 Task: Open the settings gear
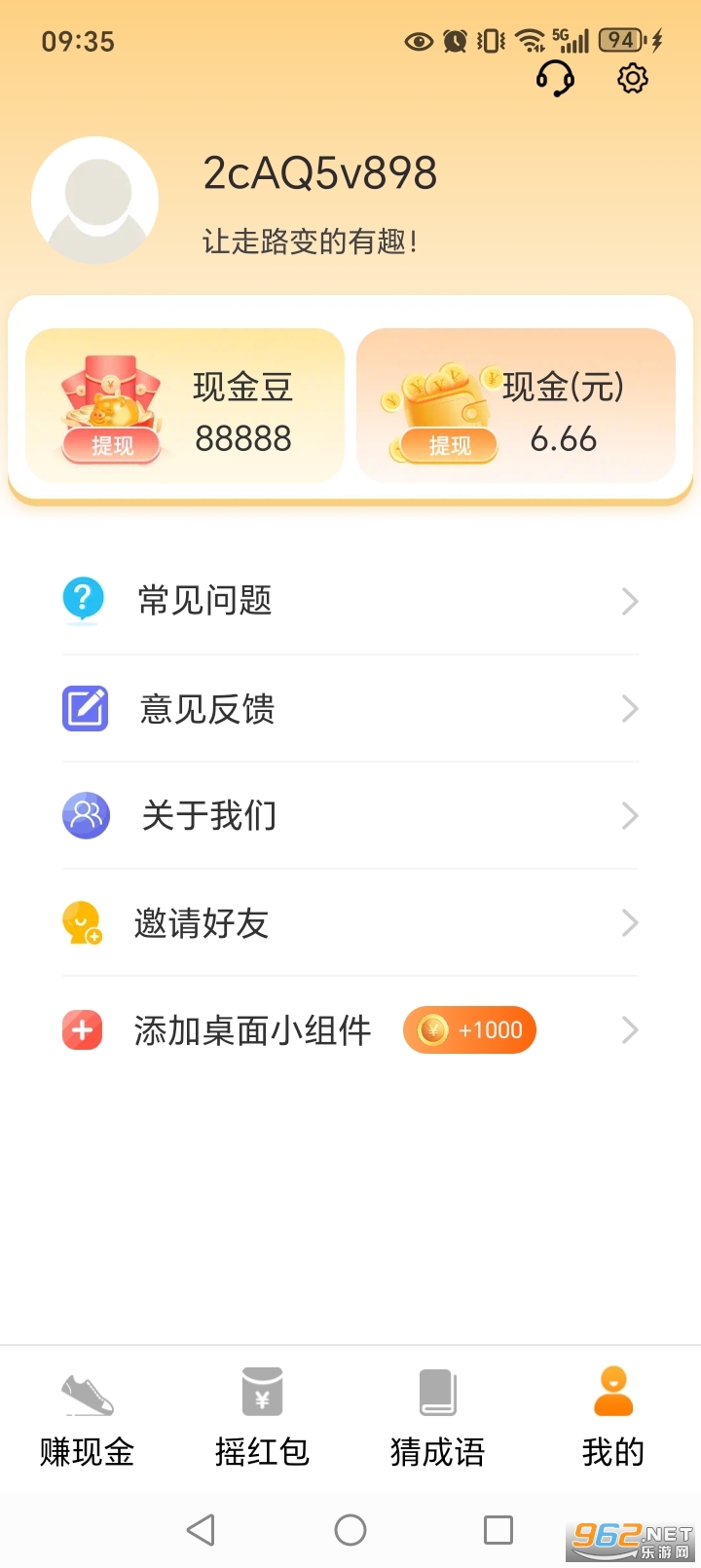coord(631,78)
